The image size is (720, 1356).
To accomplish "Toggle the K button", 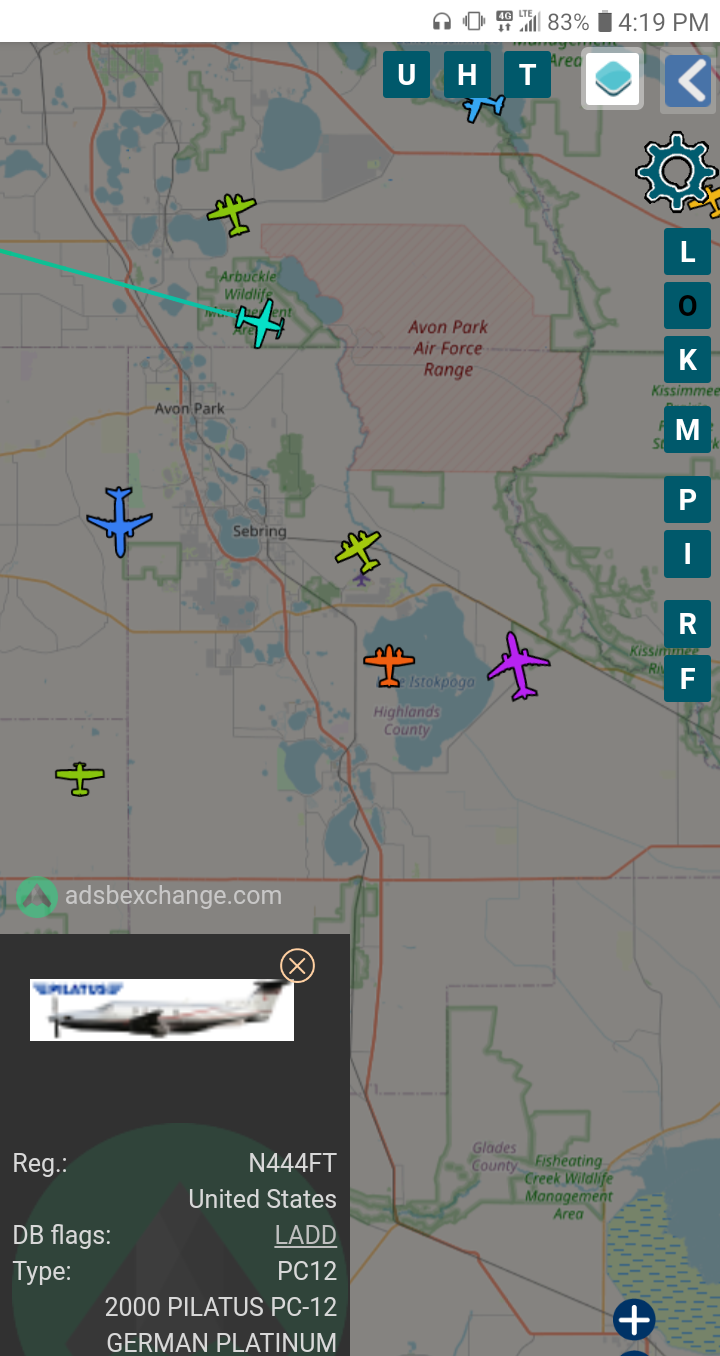I will (x=687, y=360).
